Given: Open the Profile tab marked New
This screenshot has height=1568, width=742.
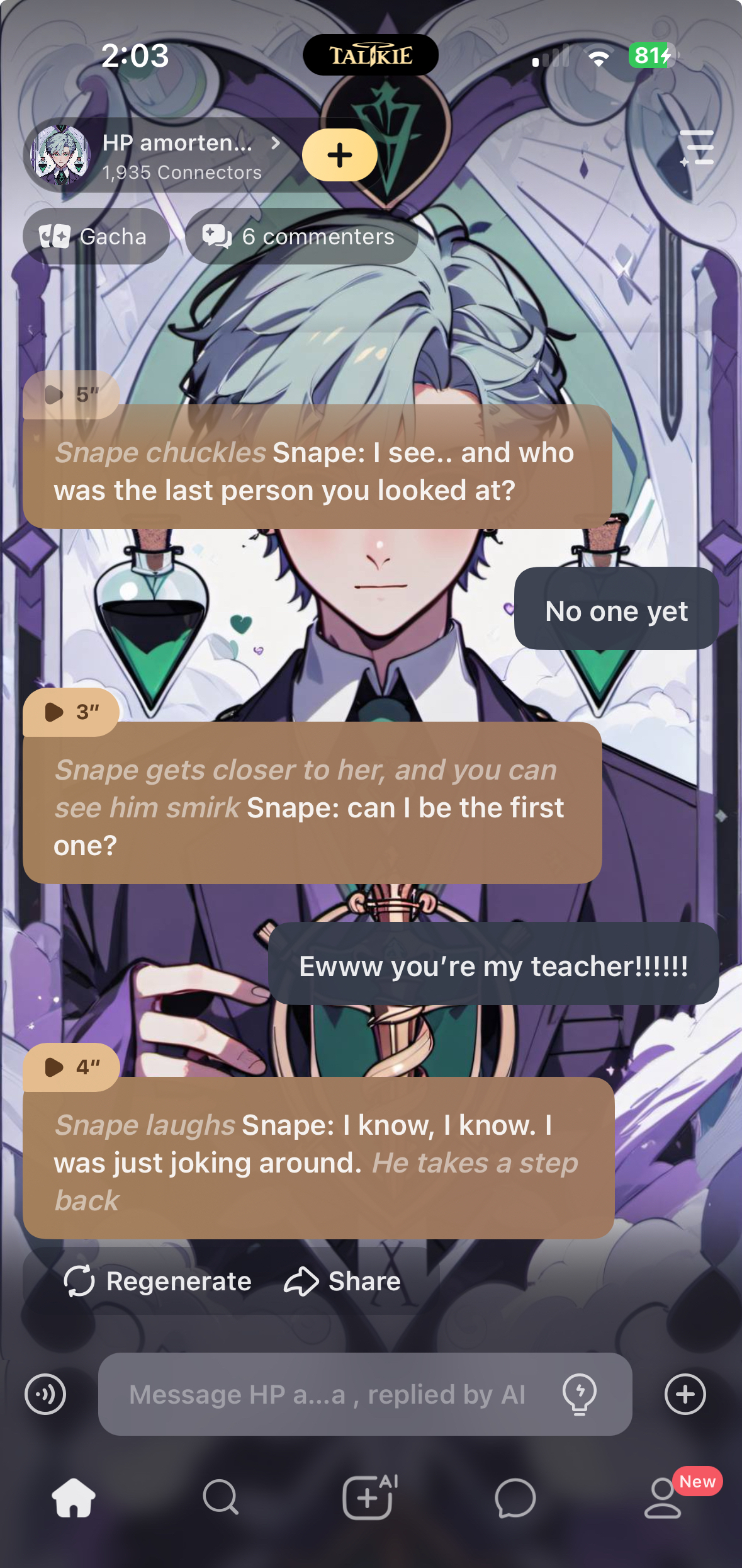Looking at the screenshot, I should coord(663,1497).
